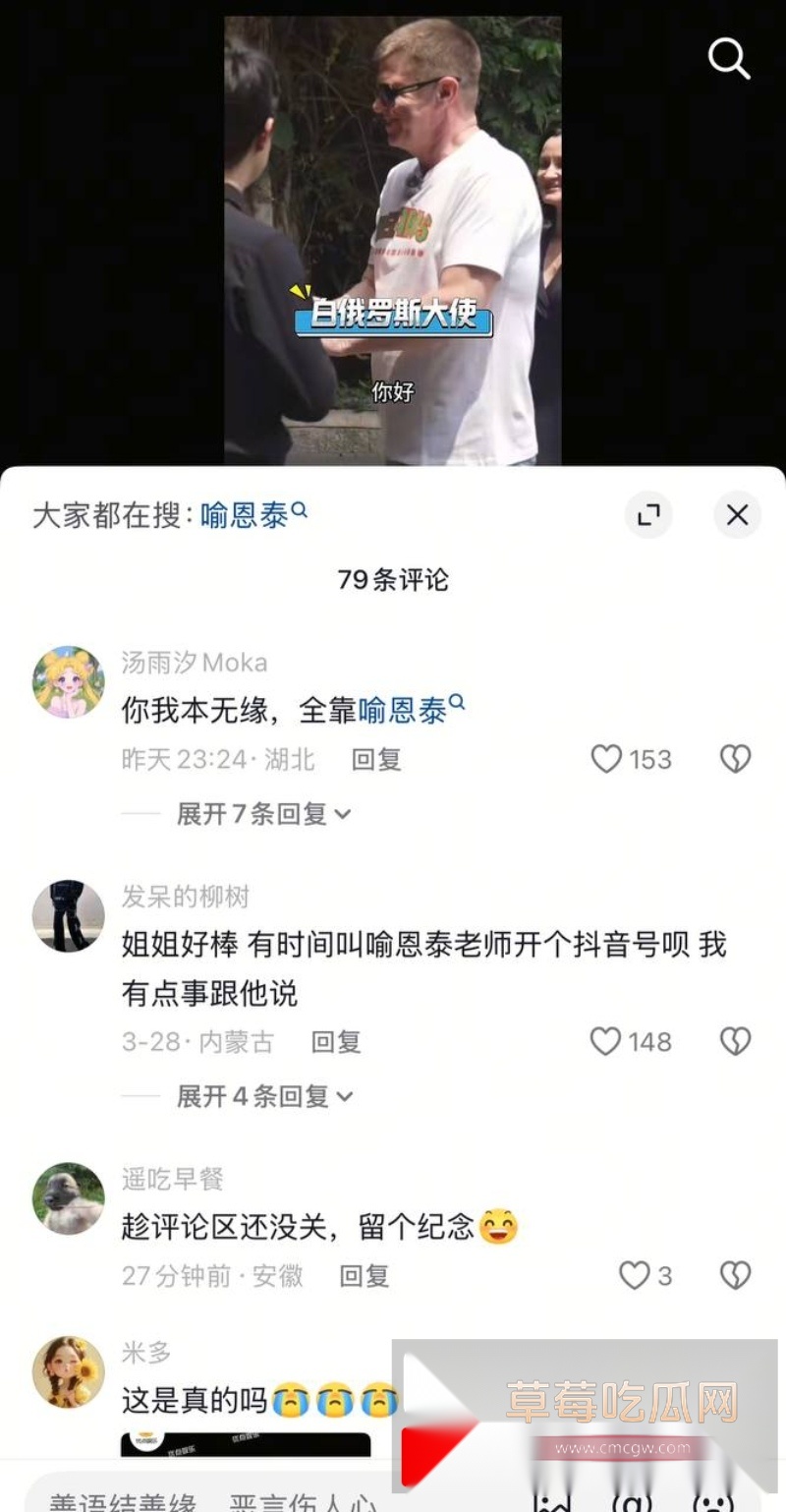
Task: Reply to 汤雨汐Moka via 回复 button
Action: click(x=376, y=759)
